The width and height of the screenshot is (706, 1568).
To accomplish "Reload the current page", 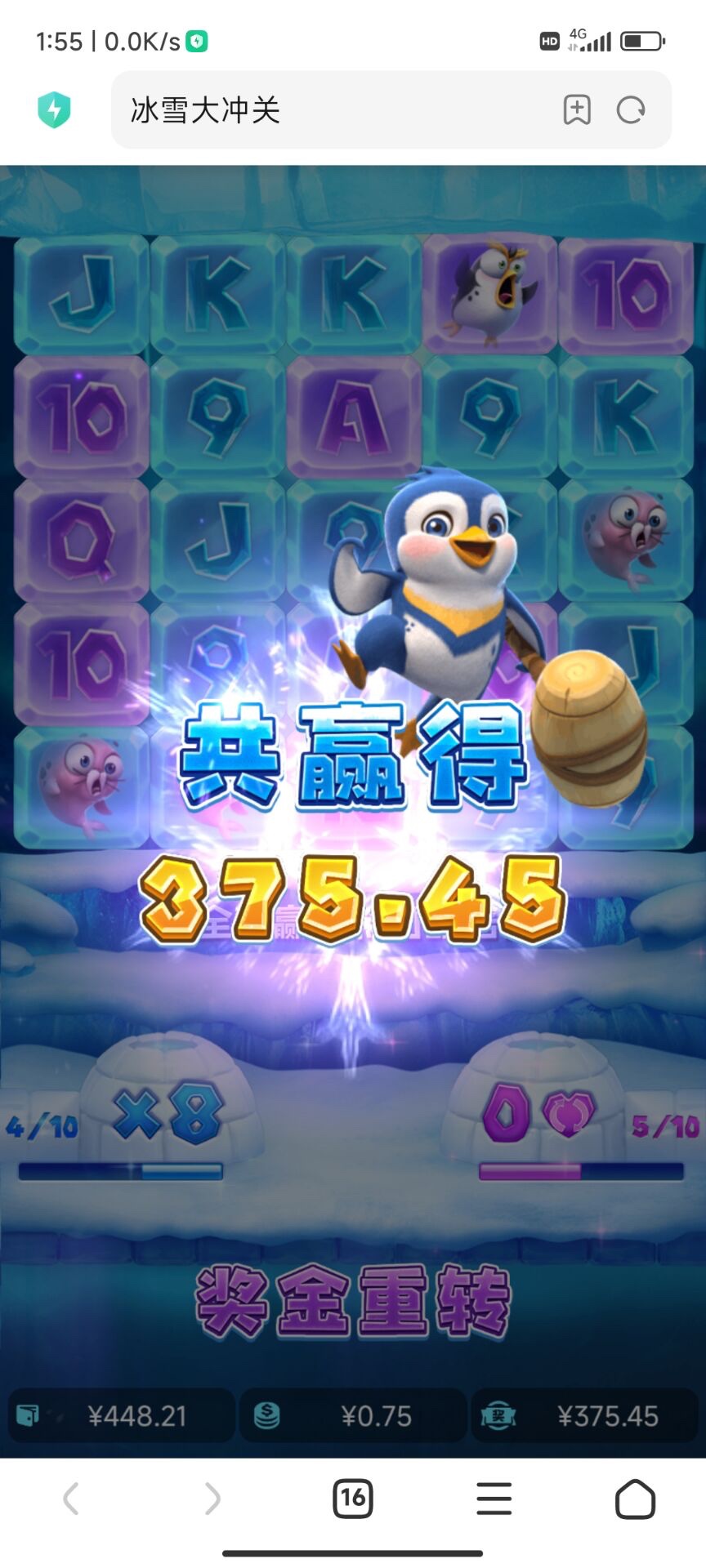I will 631,109.
